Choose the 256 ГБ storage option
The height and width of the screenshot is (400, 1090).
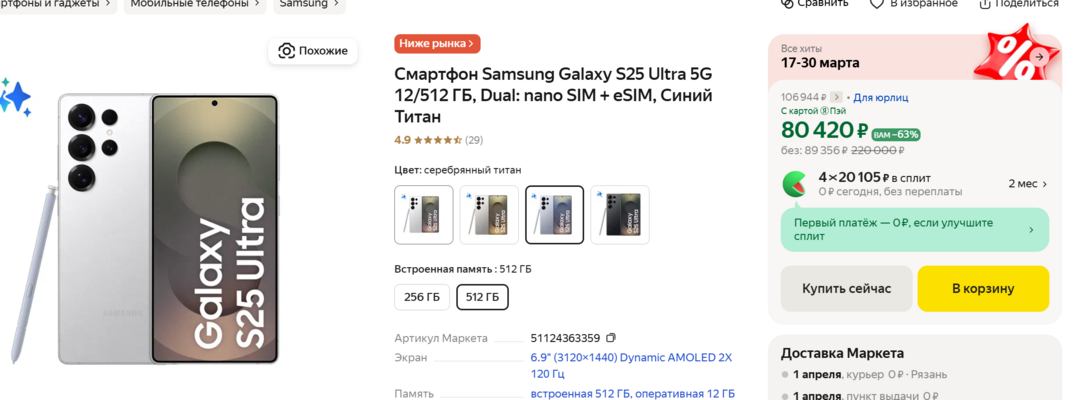[x=421, y=297]
